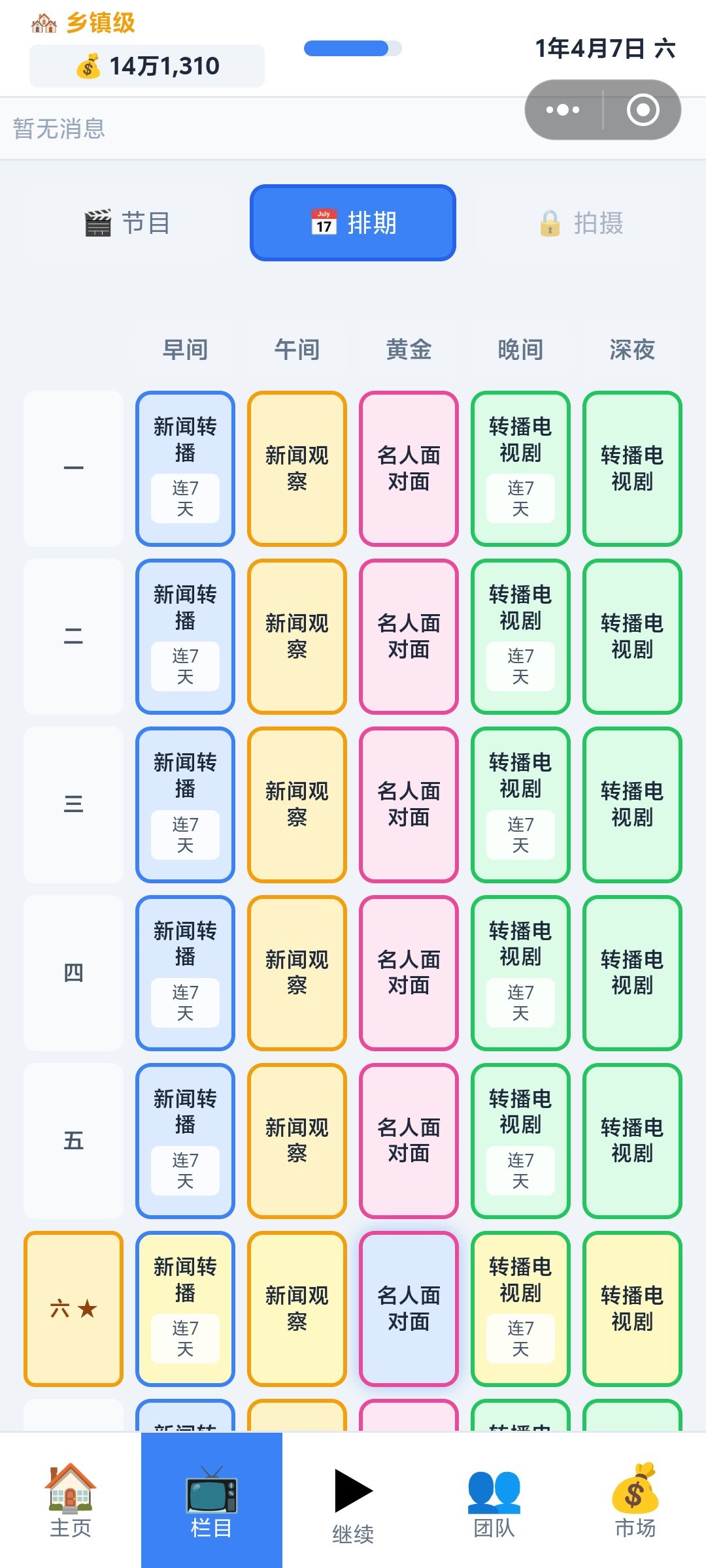Tap the 继续 play button
Screen dimensions: 706x1568
pyautogui.click(x=353, y=1500)
